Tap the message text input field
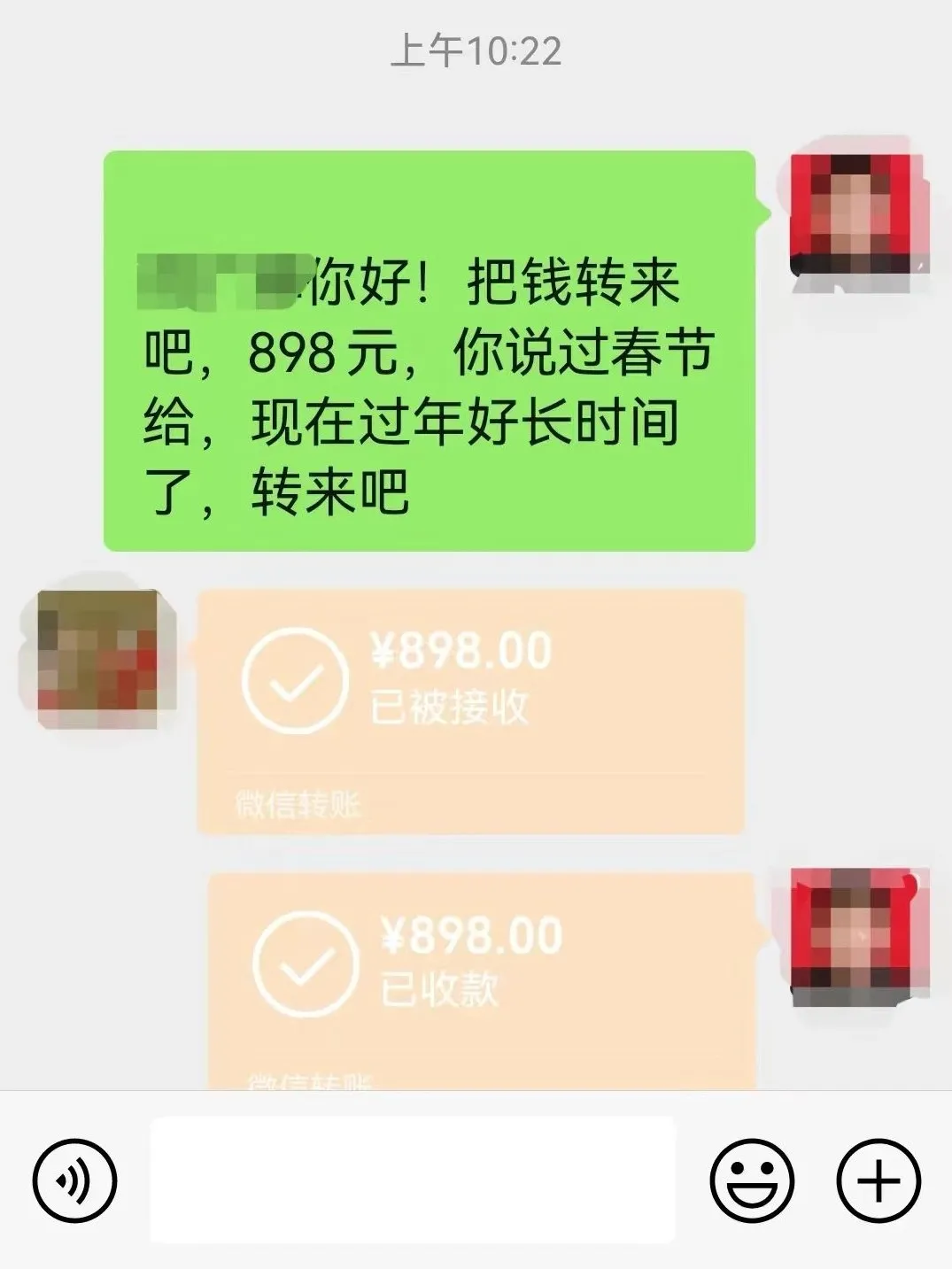Screen dimensions: 952x1269 pos(413,1180)
